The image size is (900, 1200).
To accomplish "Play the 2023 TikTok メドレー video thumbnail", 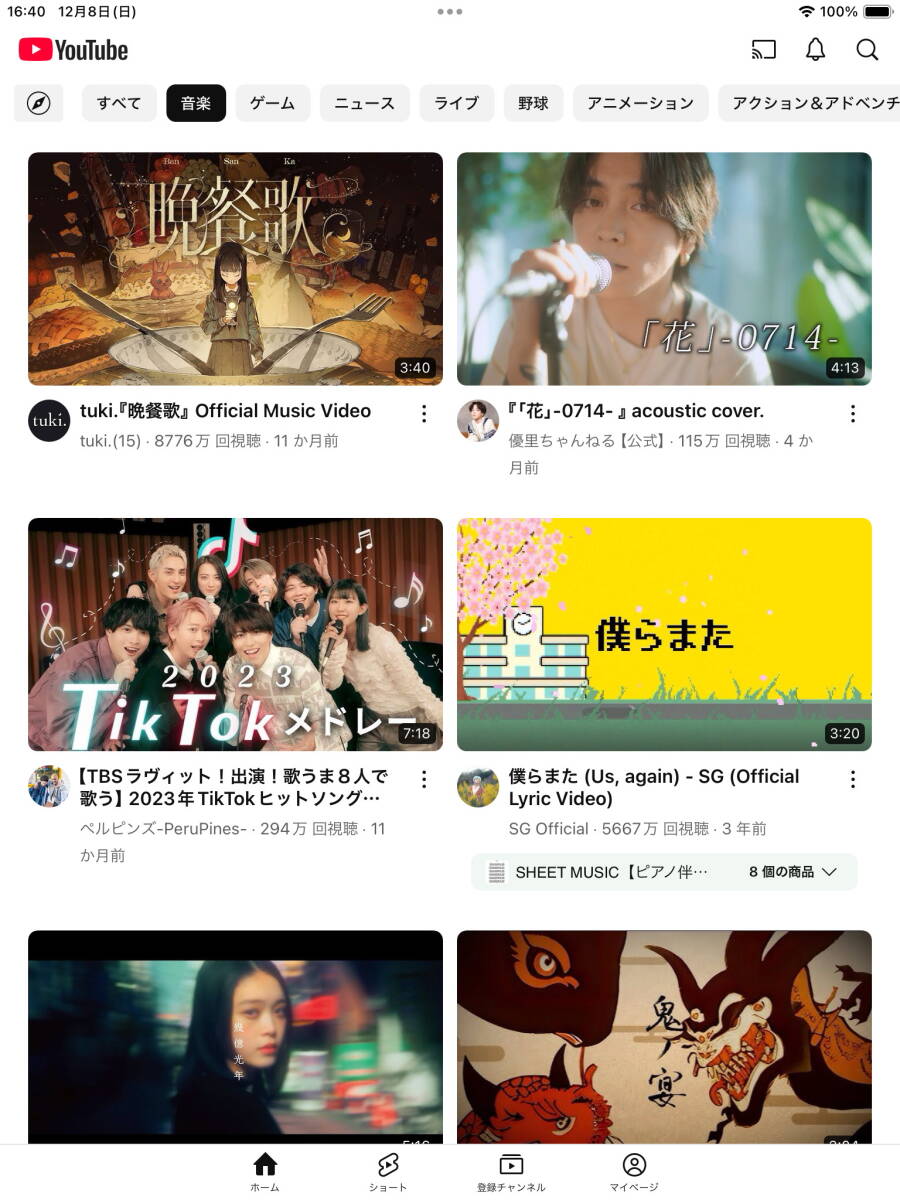I will pos(235,634).
